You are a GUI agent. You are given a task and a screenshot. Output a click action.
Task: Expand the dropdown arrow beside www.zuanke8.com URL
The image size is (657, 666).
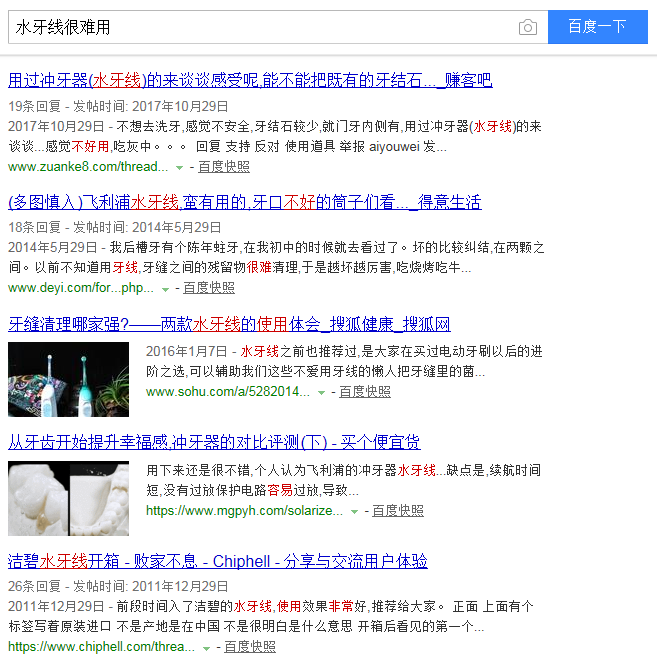point(180,167)
